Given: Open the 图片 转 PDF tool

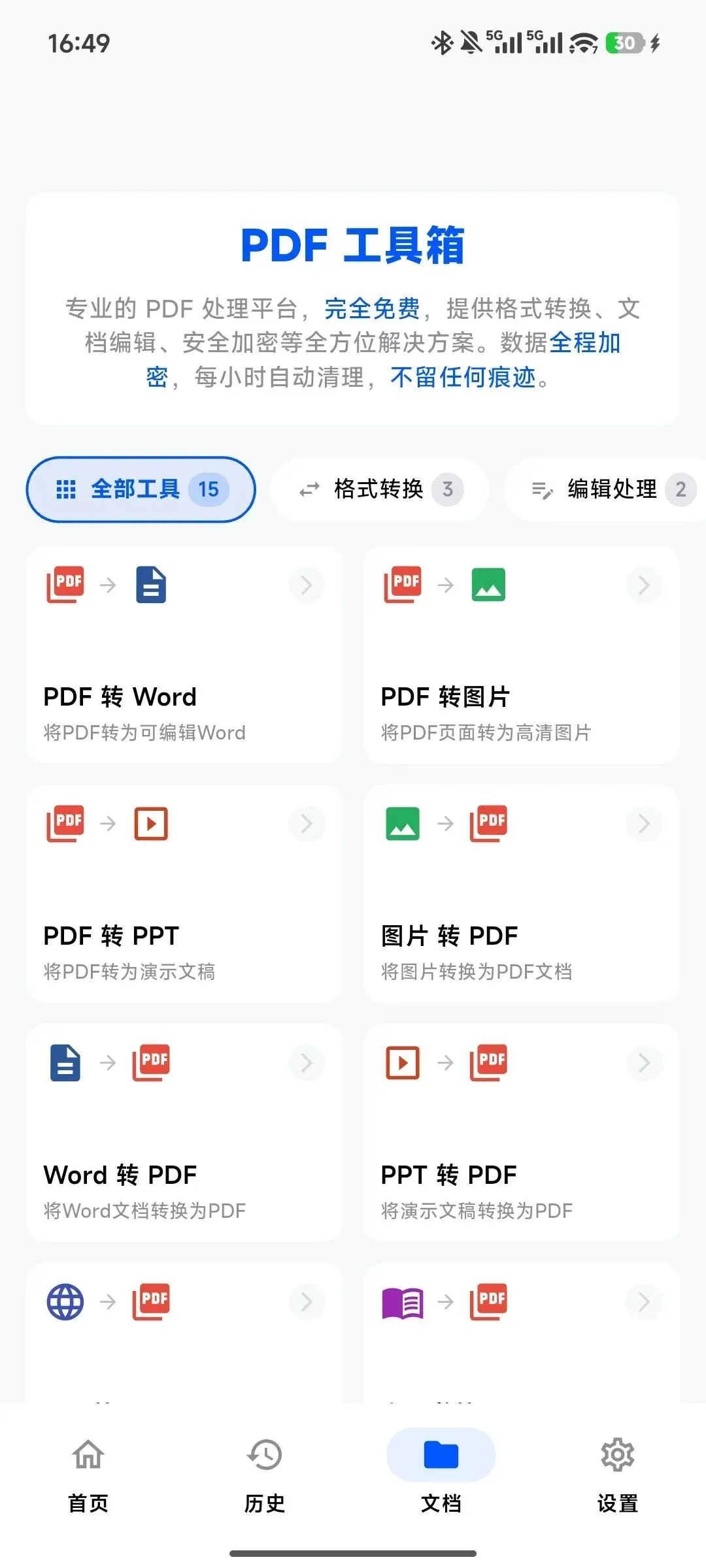Looking at the screenshot, I should [x=522, y=894].
